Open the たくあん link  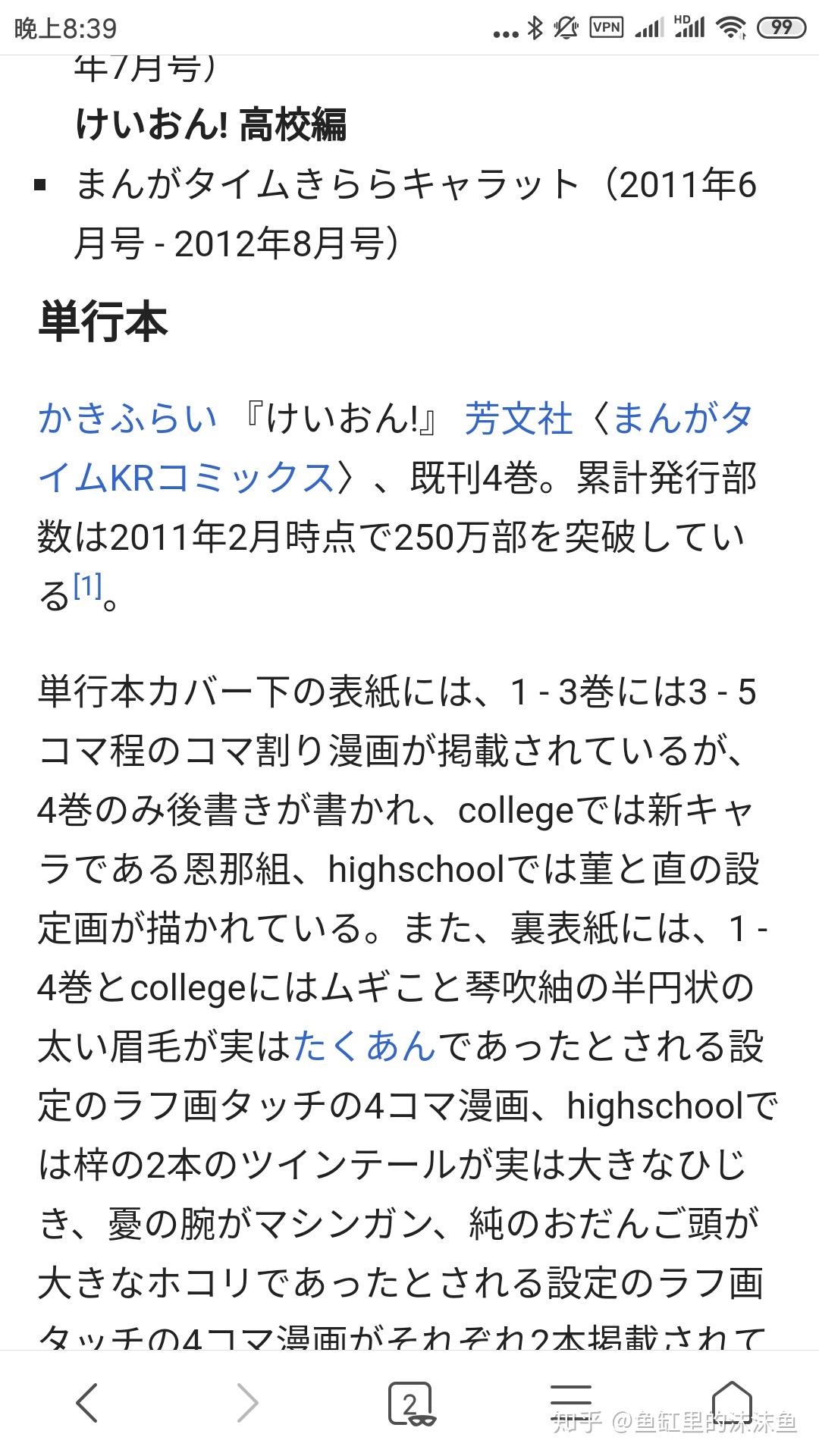click(364, 1046)
